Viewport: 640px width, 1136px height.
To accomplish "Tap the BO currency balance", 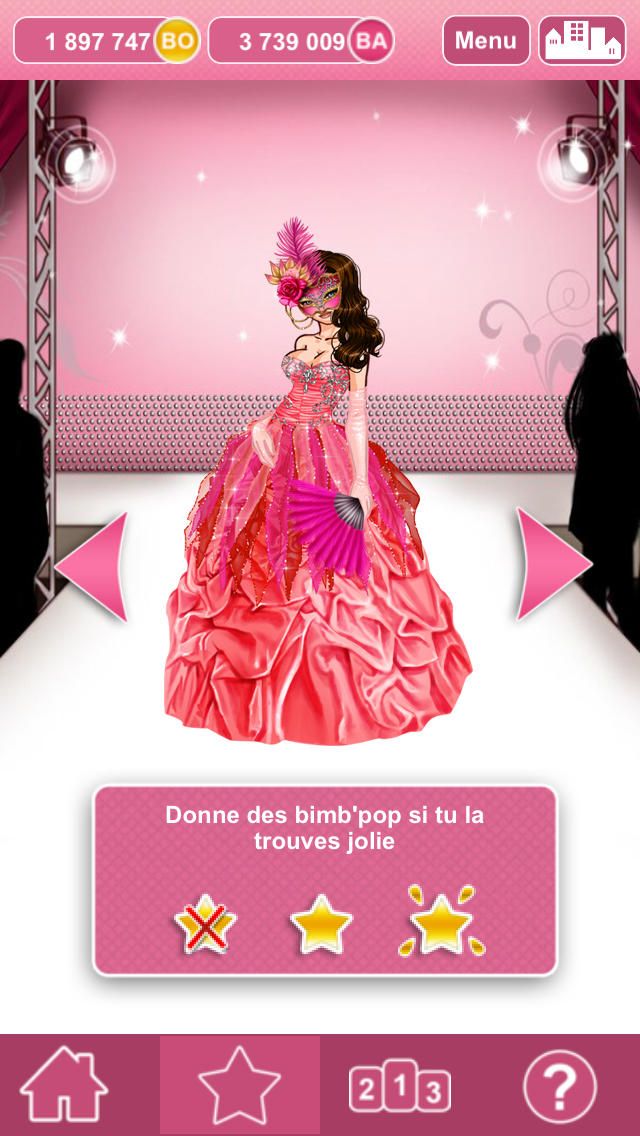I will click(106, 41).
